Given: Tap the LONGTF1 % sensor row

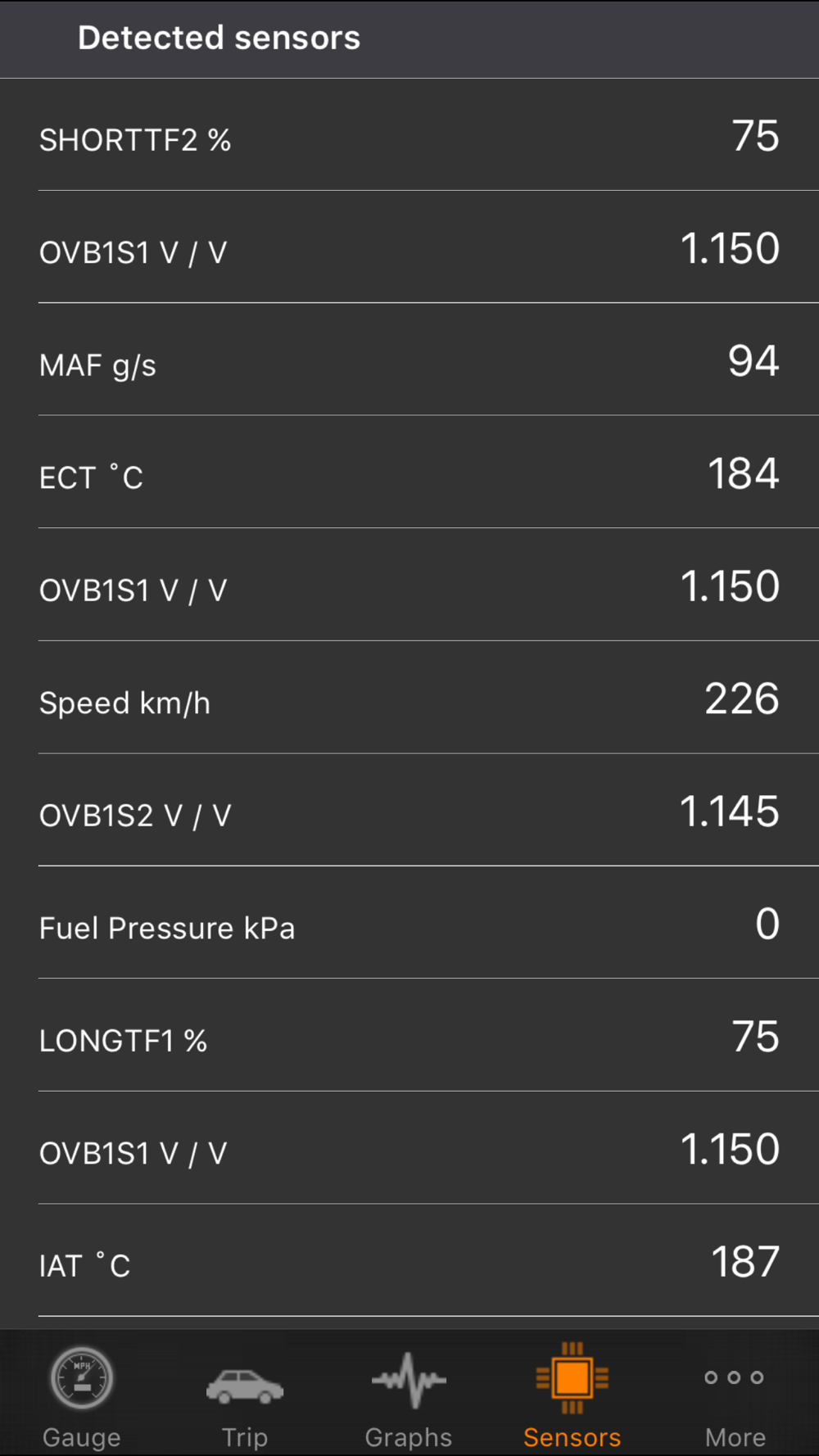Looking at the screenshot, I should tap(409, 1036).
